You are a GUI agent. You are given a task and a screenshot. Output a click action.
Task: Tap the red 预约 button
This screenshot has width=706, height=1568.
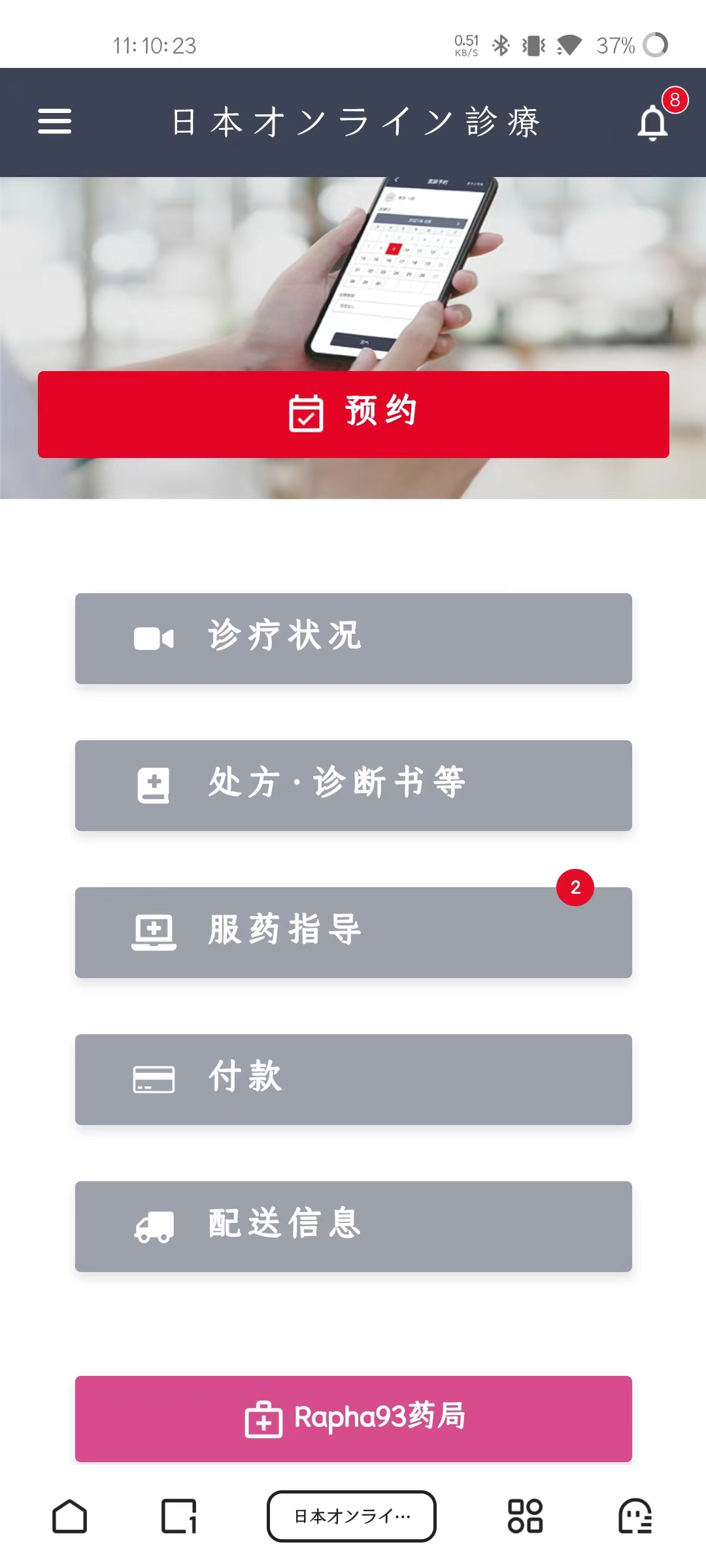pos(353,414)
